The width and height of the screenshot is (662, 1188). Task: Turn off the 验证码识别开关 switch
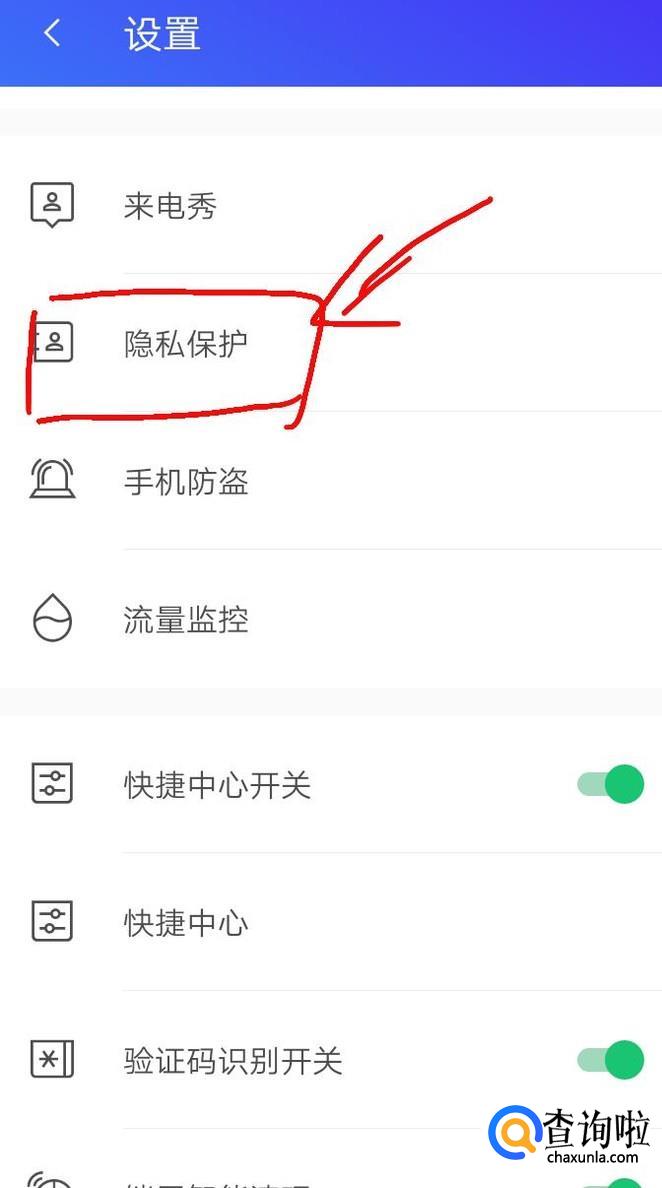pos(610,1059)
